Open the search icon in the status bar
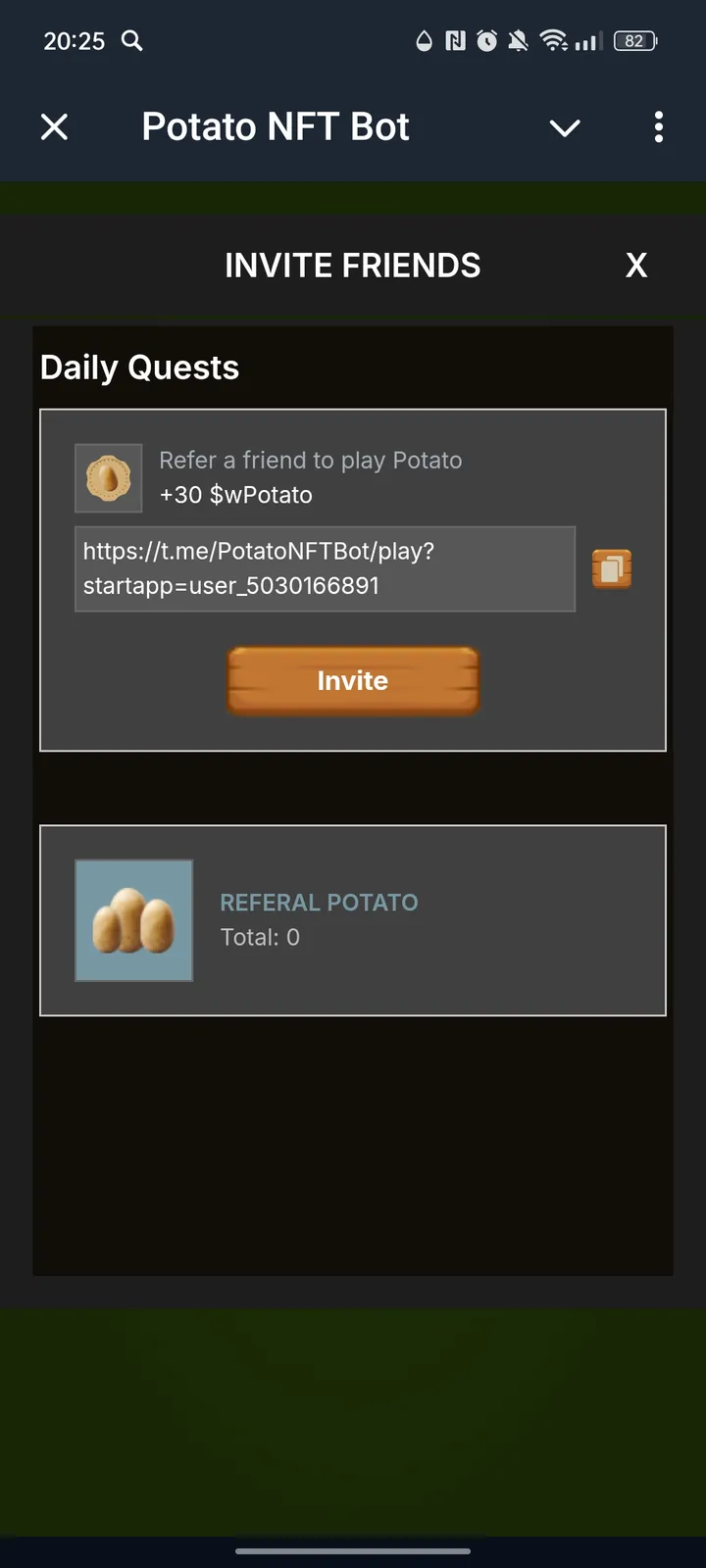The height and width of the screenshot is (1568, 706). 131,41
